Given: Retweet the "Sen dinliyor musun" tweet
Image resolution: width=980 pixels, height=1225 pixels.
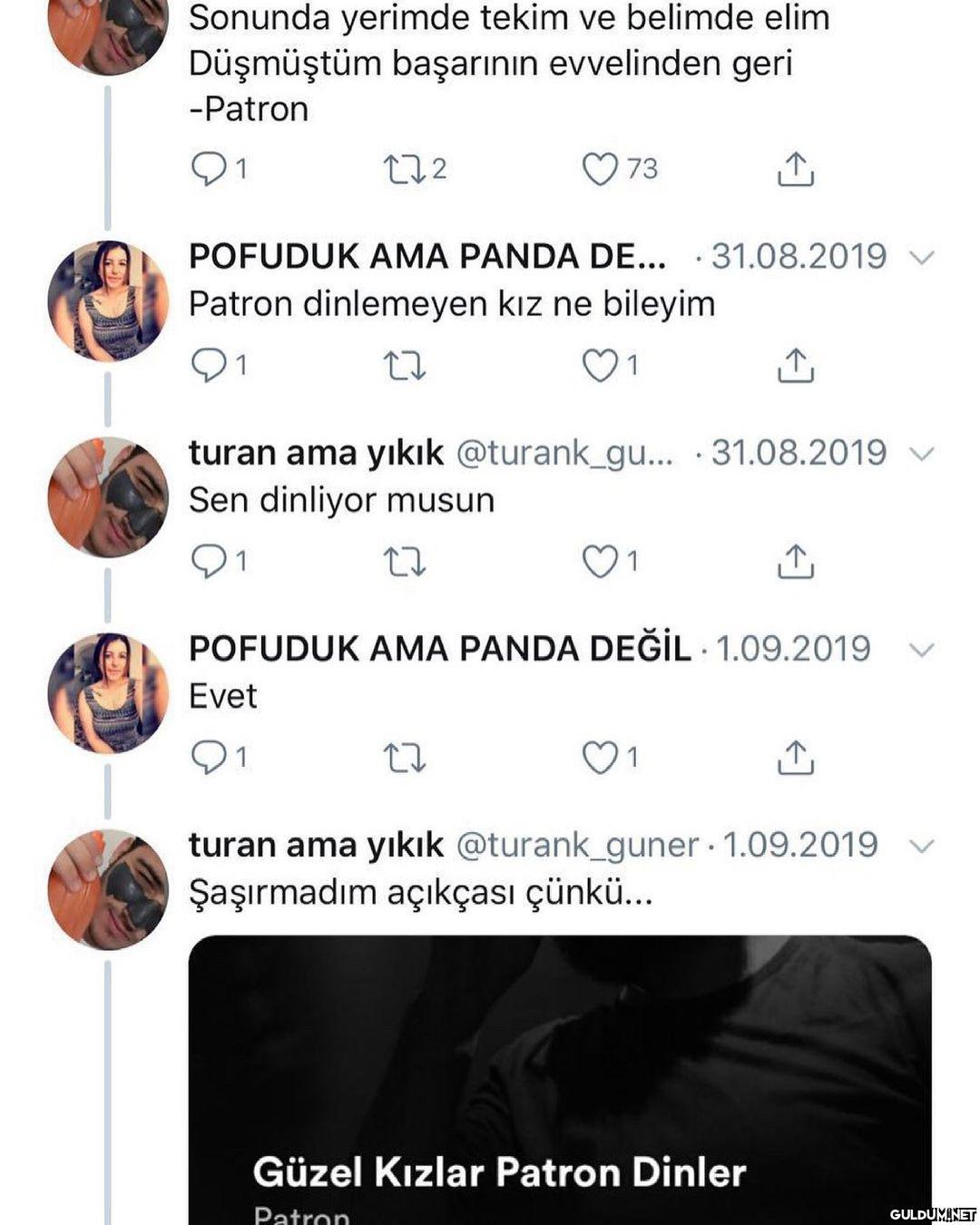Looking at the screenshot, I should pos(404,562).
